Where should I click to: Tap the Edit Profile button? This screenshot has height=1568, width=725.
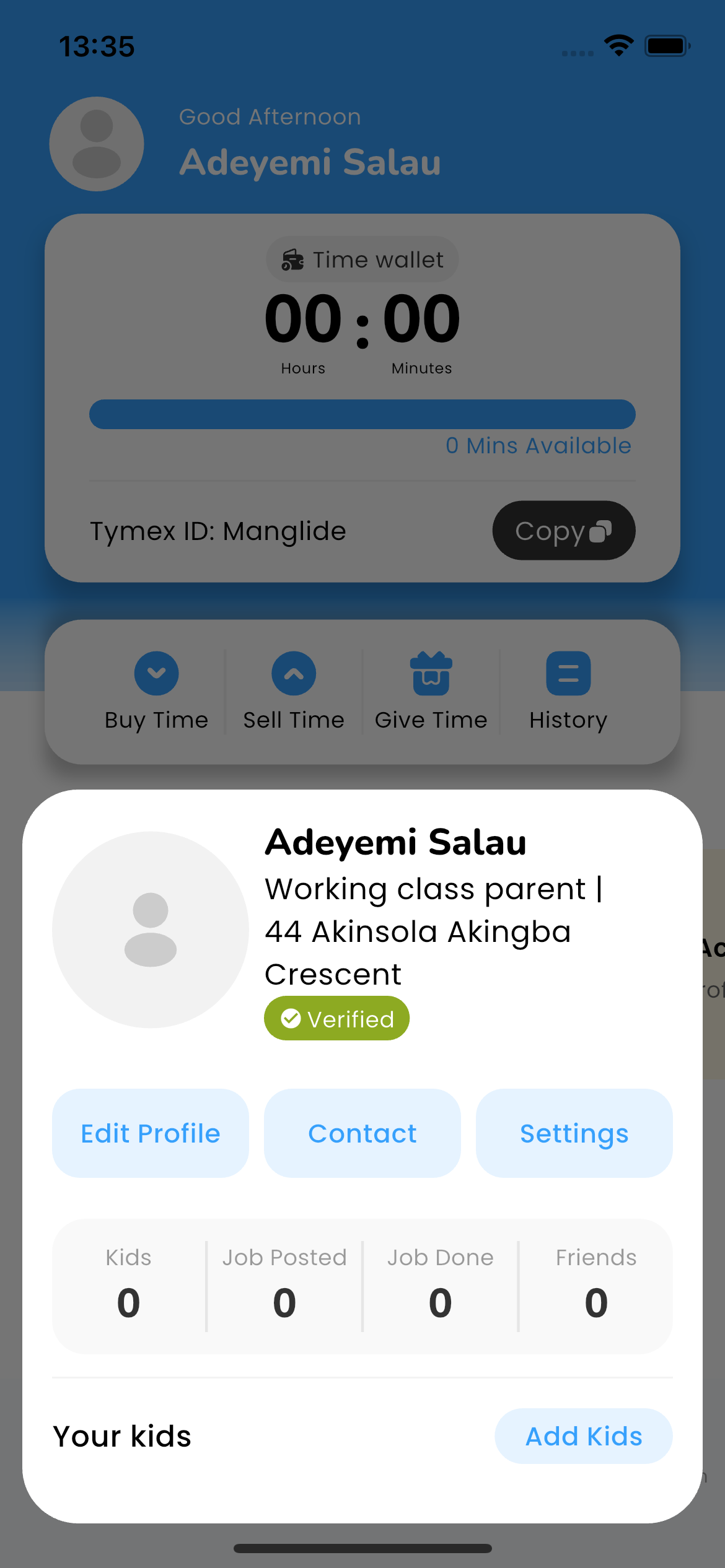150,1133
